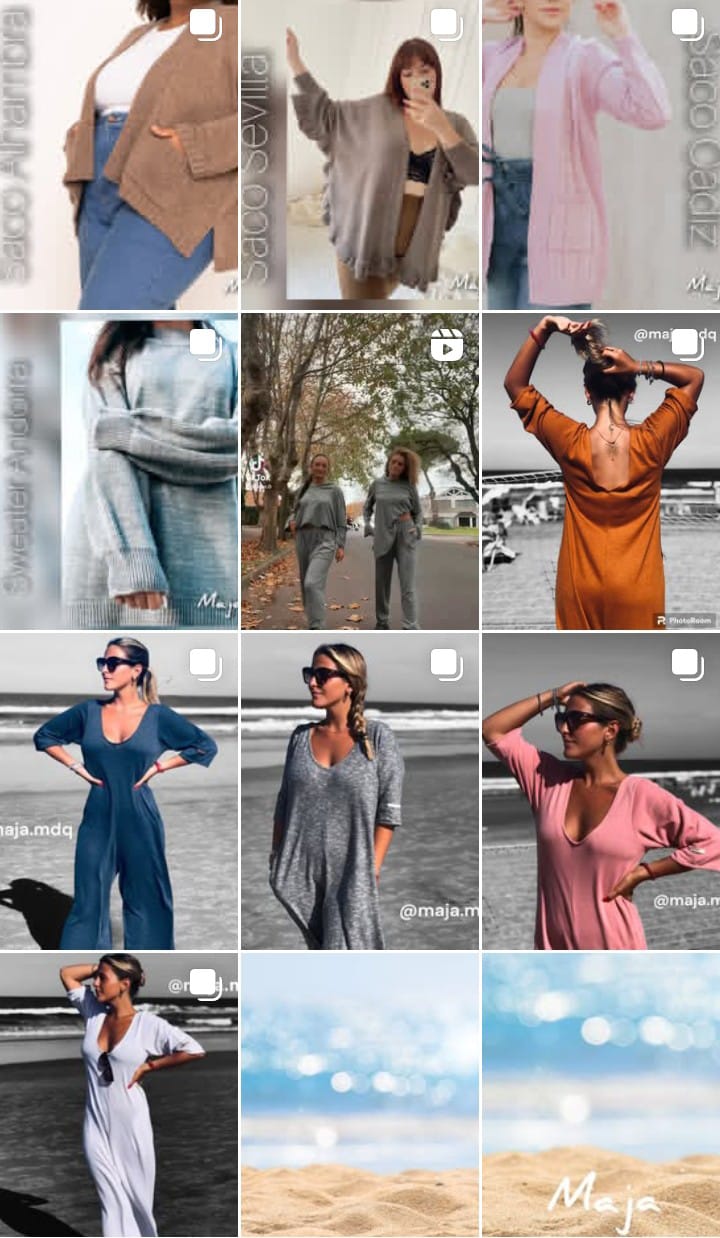The width and height of the screenshot is (720, 1238).
Task: Open the sand photo without the Maja logo
Action: pos(360,1095)
